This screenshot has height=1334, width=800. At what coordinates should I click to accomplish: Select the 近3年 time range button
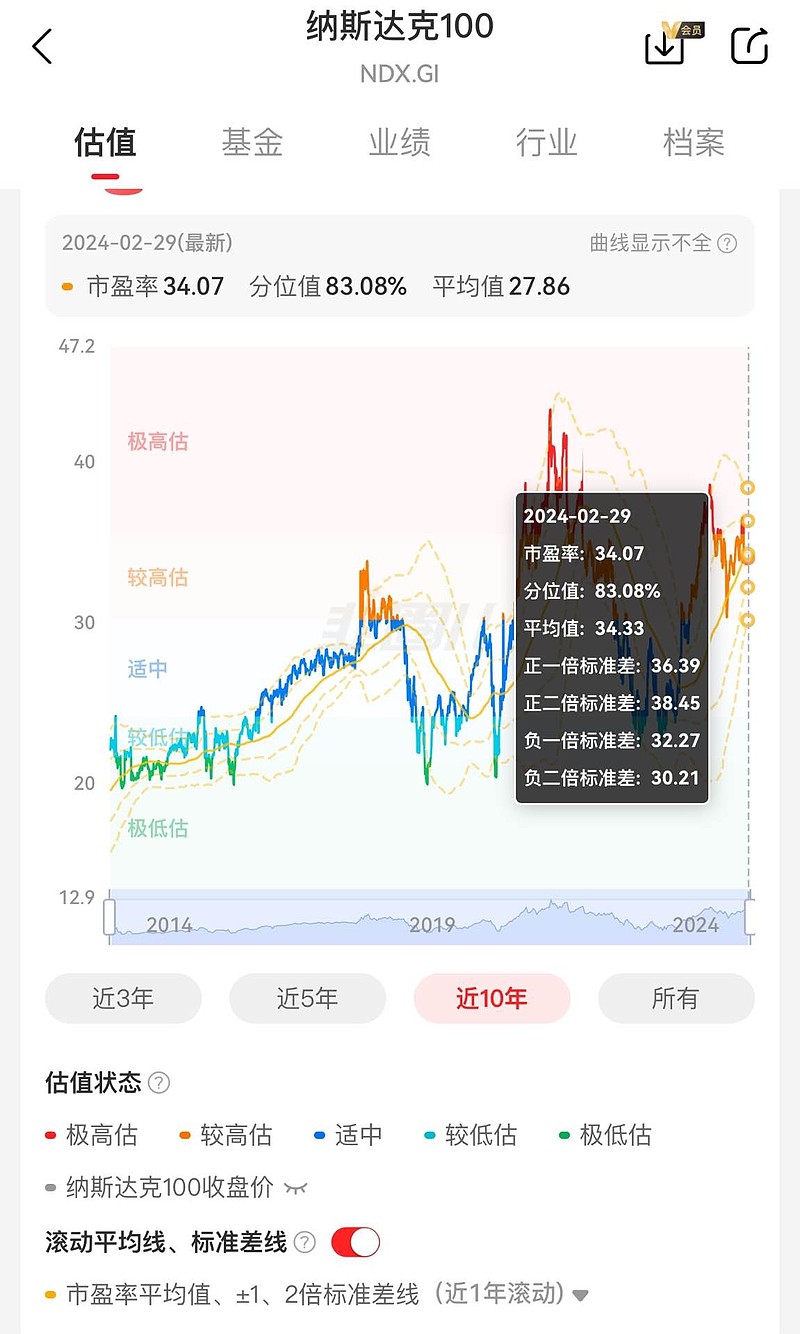coord(122,998)
